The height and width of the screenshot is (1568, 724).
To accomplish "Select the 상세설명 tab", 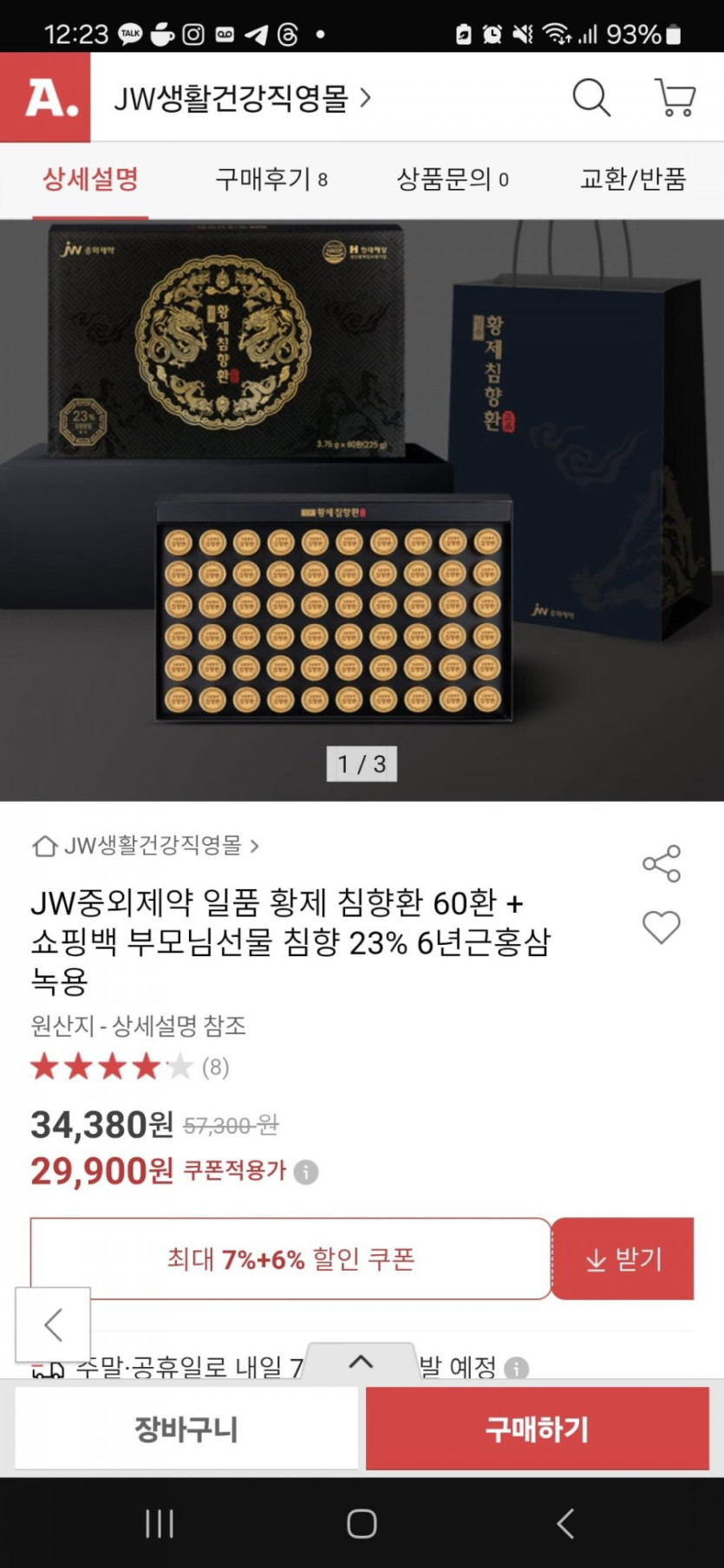I will coord(90,179).
